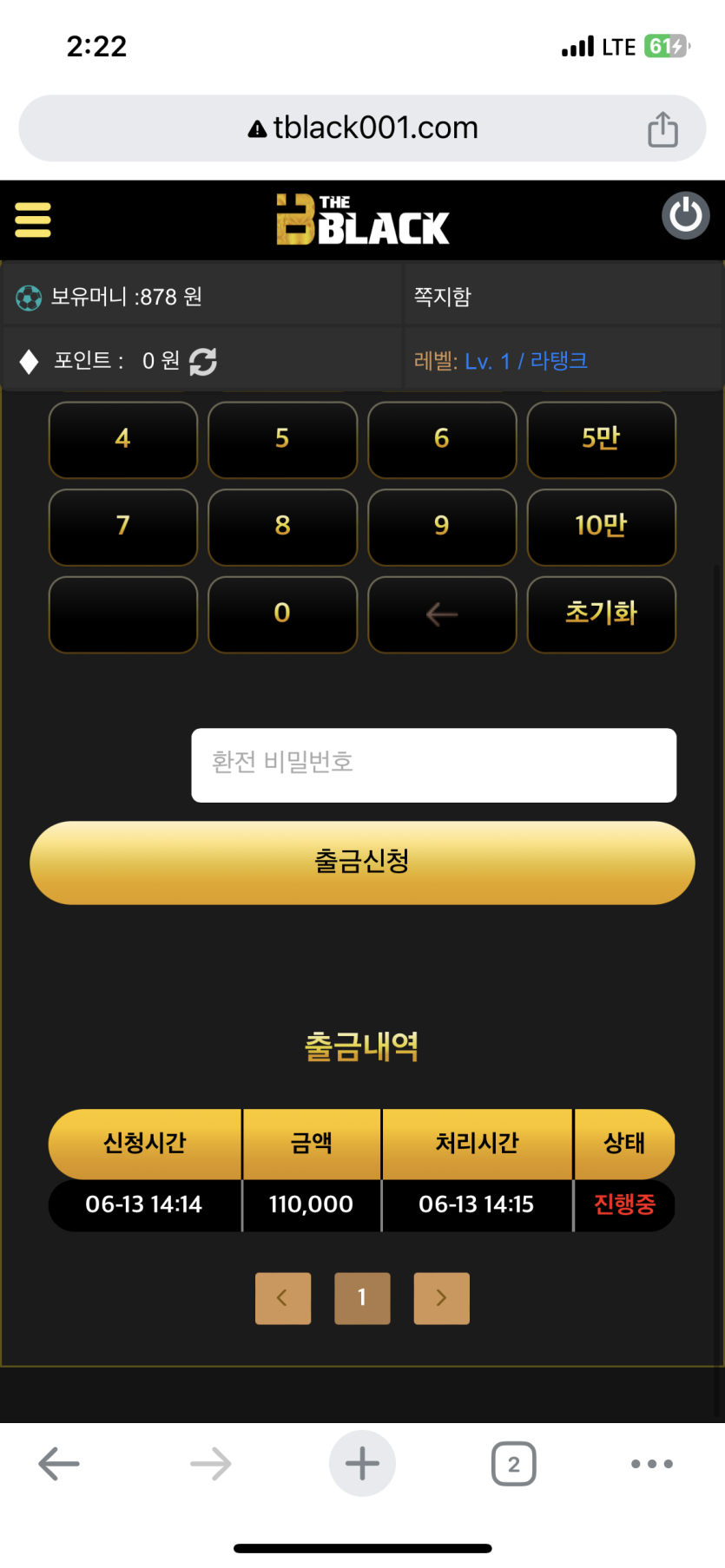Tap the 6 key

tap(442, 439)
